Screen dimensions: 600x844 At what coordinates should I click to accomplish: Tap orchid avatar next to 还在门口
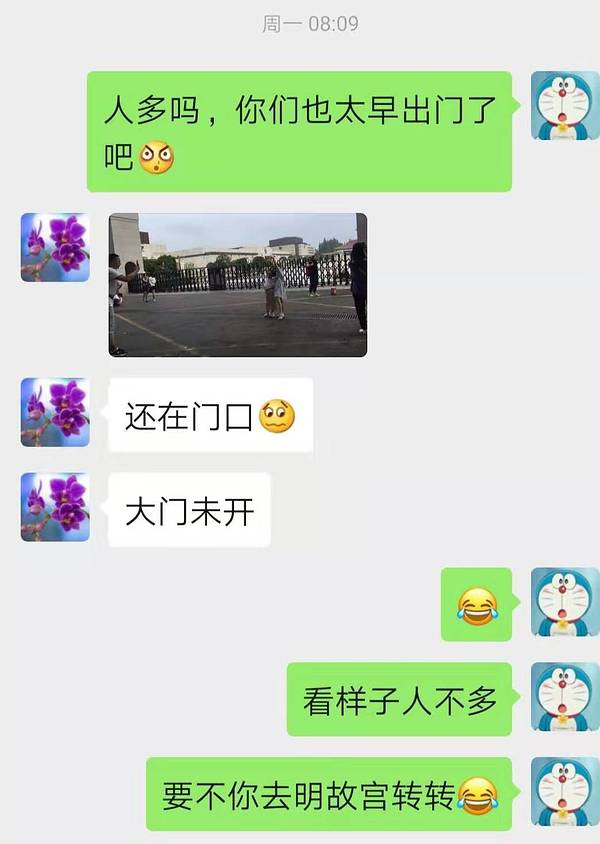click(55, 412)
